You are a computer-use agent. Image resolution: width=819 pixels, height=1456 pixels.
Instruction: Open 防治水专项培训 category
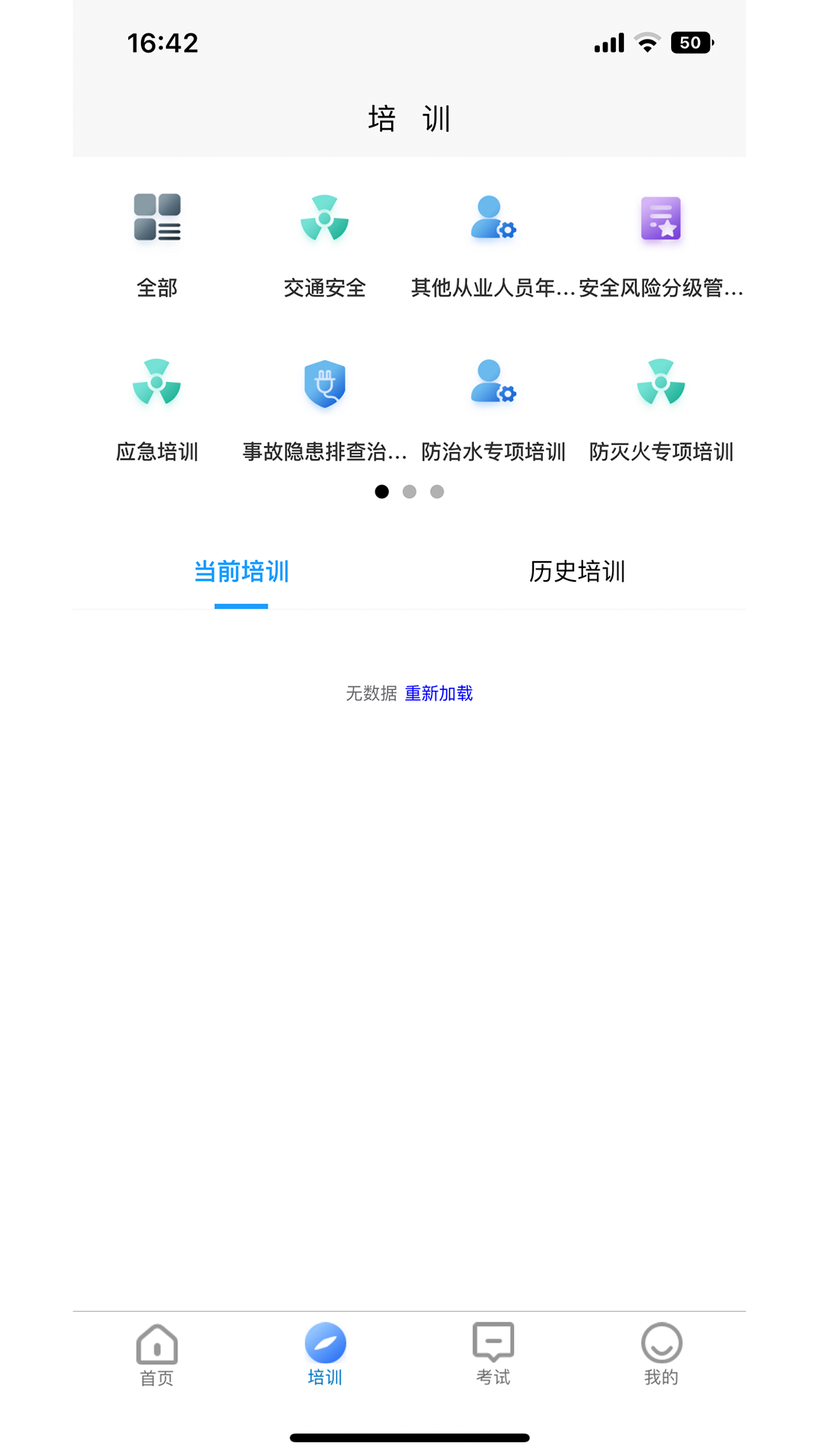pyautogui.click(x=493, y=409)
